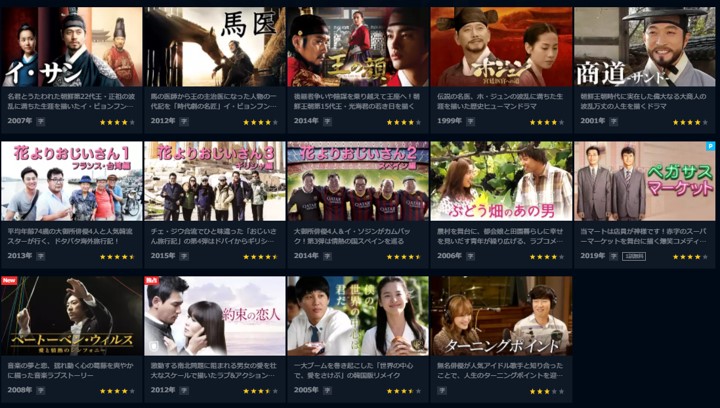
Task: Open 花よりおじいさん2 show card
Action: point(358,181)
